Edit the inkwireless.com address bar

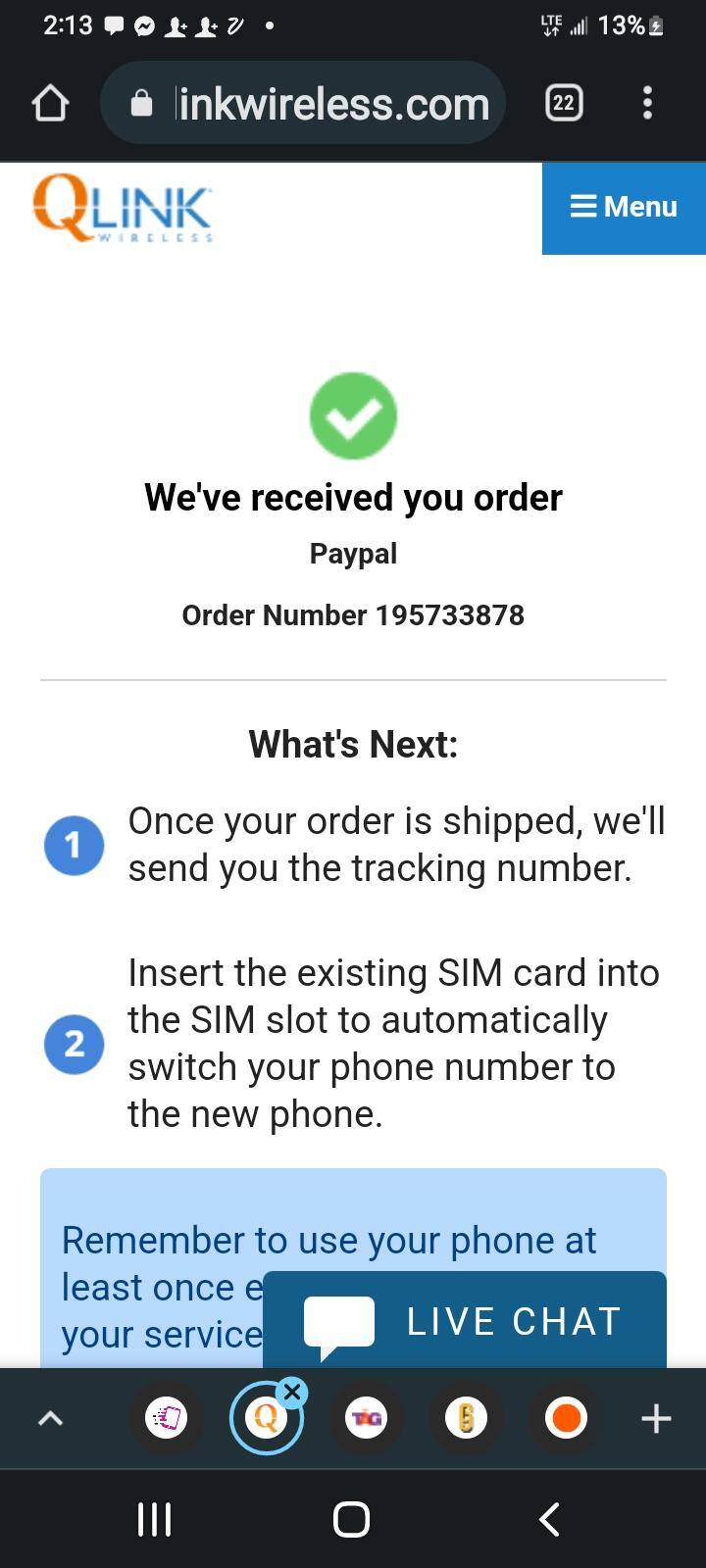331,103
